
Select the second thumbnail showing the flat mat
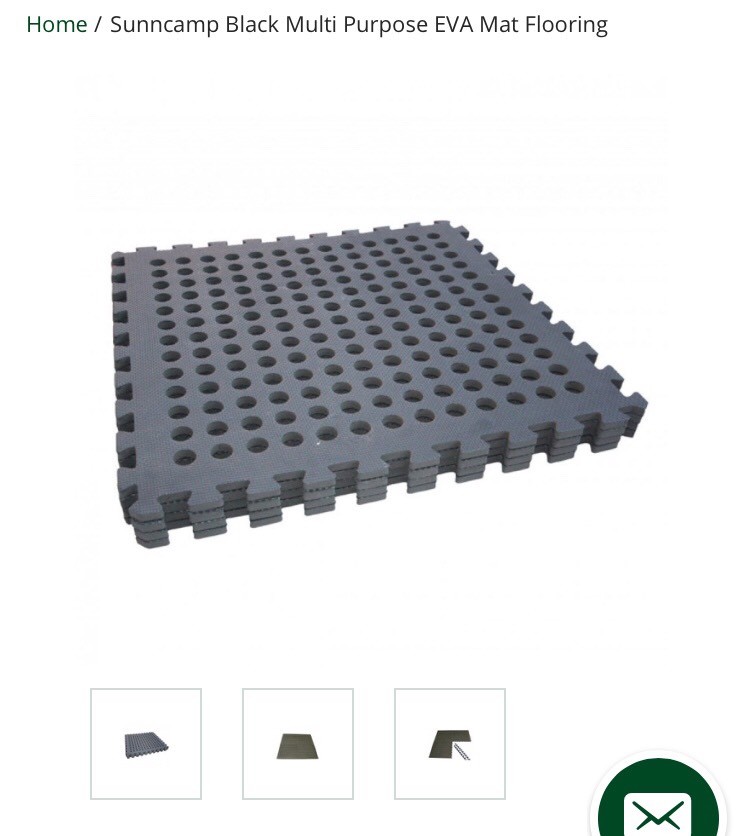point(298,744)
